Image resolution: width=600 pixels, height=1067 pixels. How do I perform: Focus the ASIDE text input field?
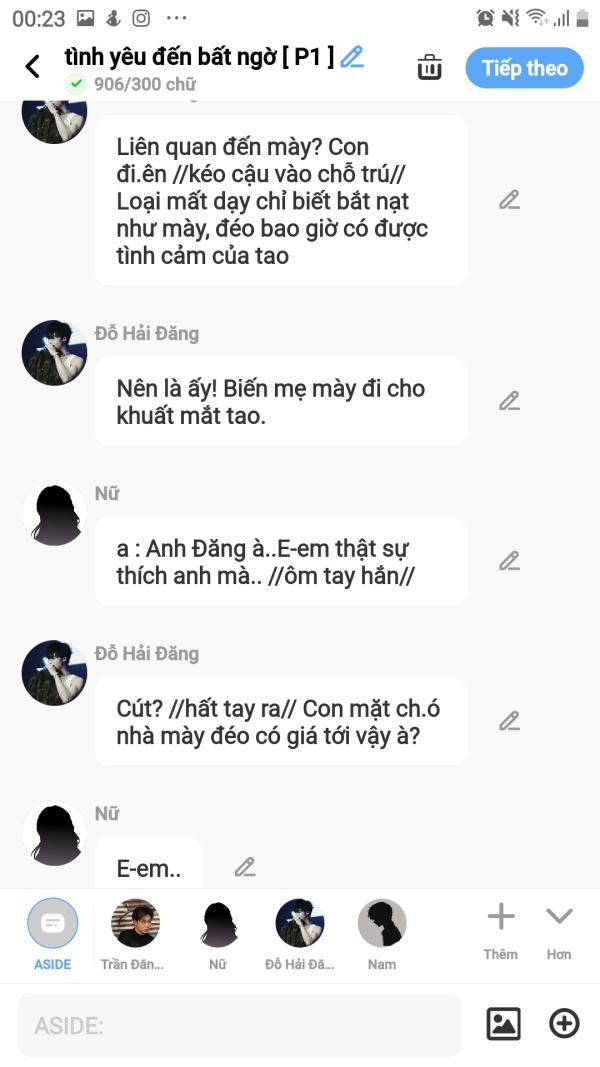(240, 1025)
